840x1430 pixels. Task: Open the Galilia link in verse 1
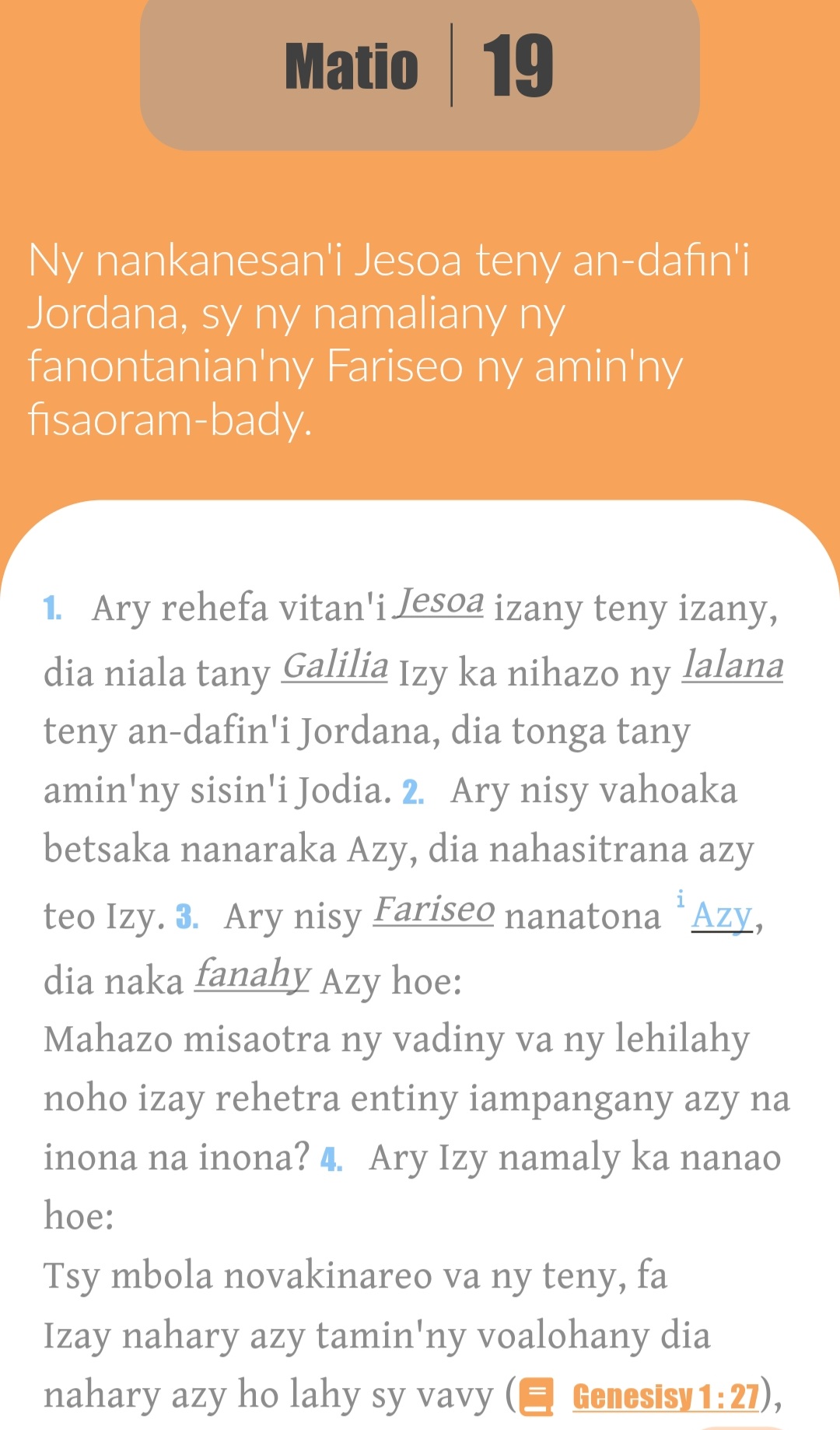(x=334, y=666)
